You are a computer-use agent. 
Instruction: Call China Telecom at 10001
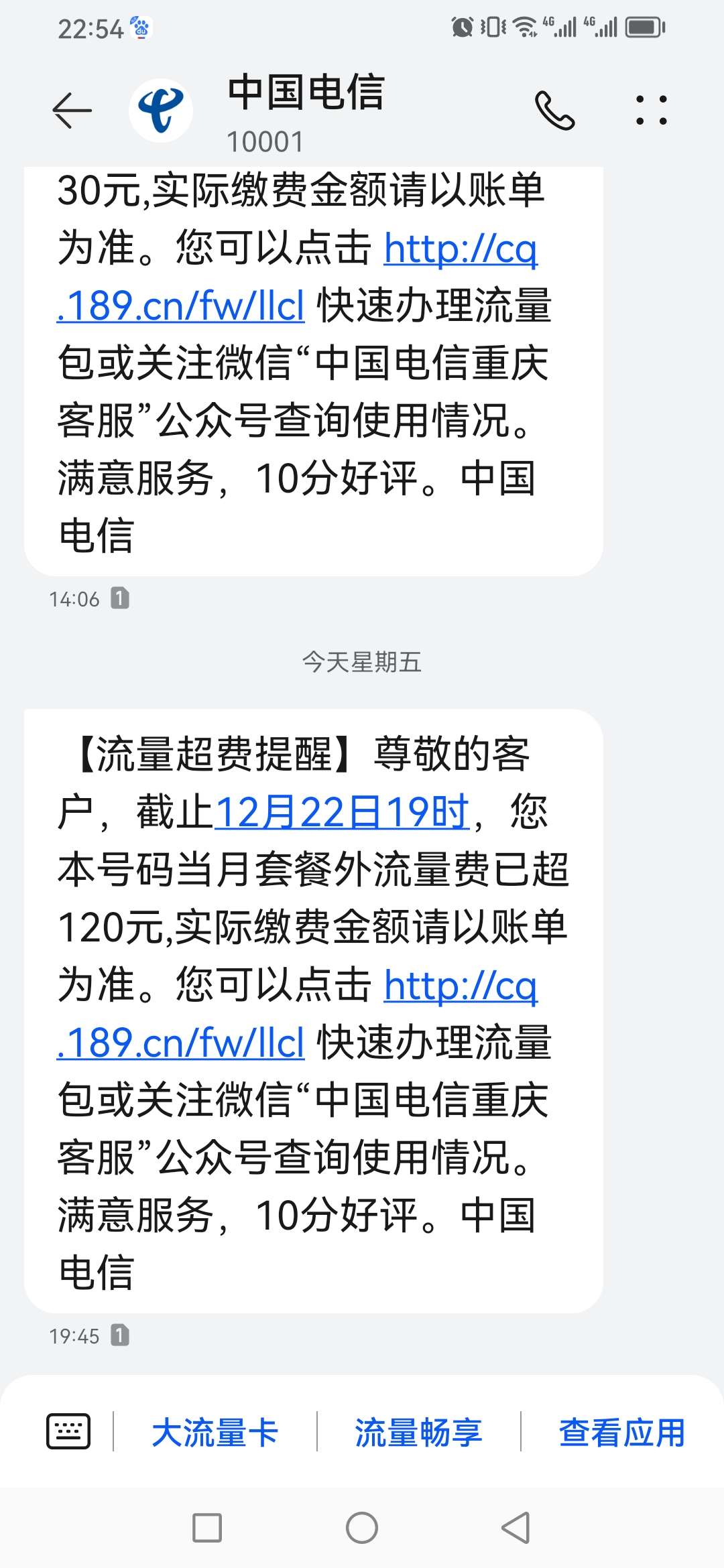[554, 111]
